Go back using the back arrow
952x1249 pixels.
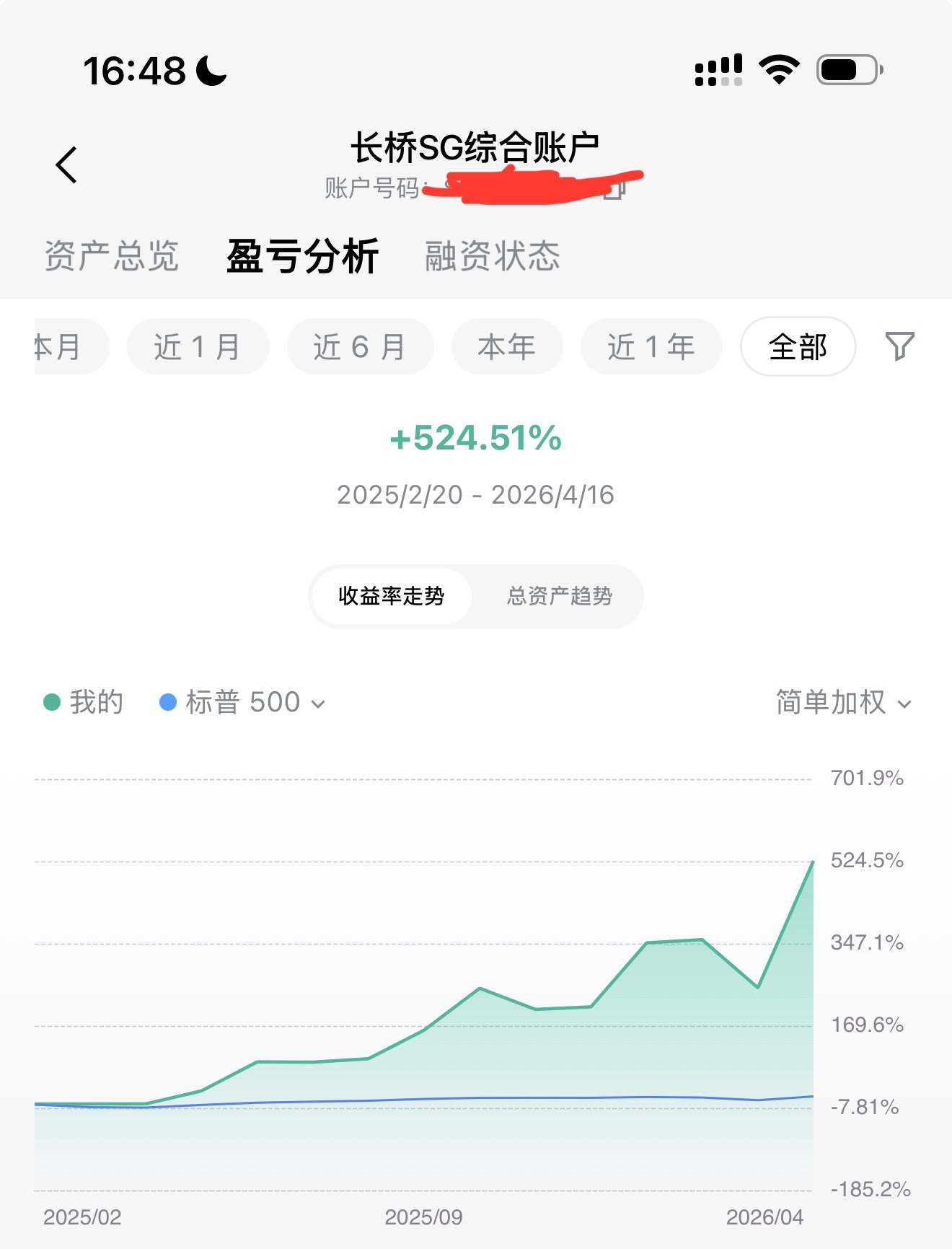pyautogui.click(x=66, y=165)
